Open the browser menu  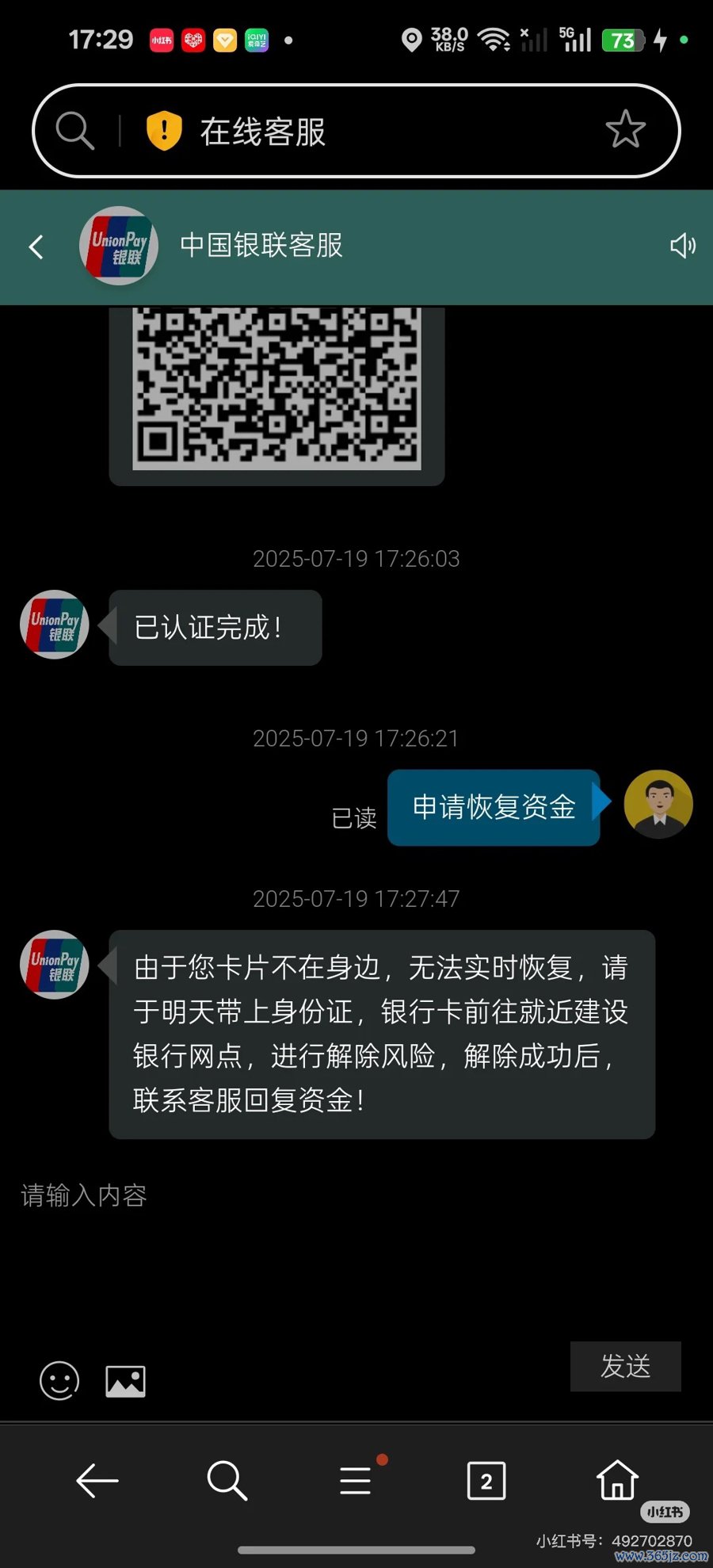356,1480
